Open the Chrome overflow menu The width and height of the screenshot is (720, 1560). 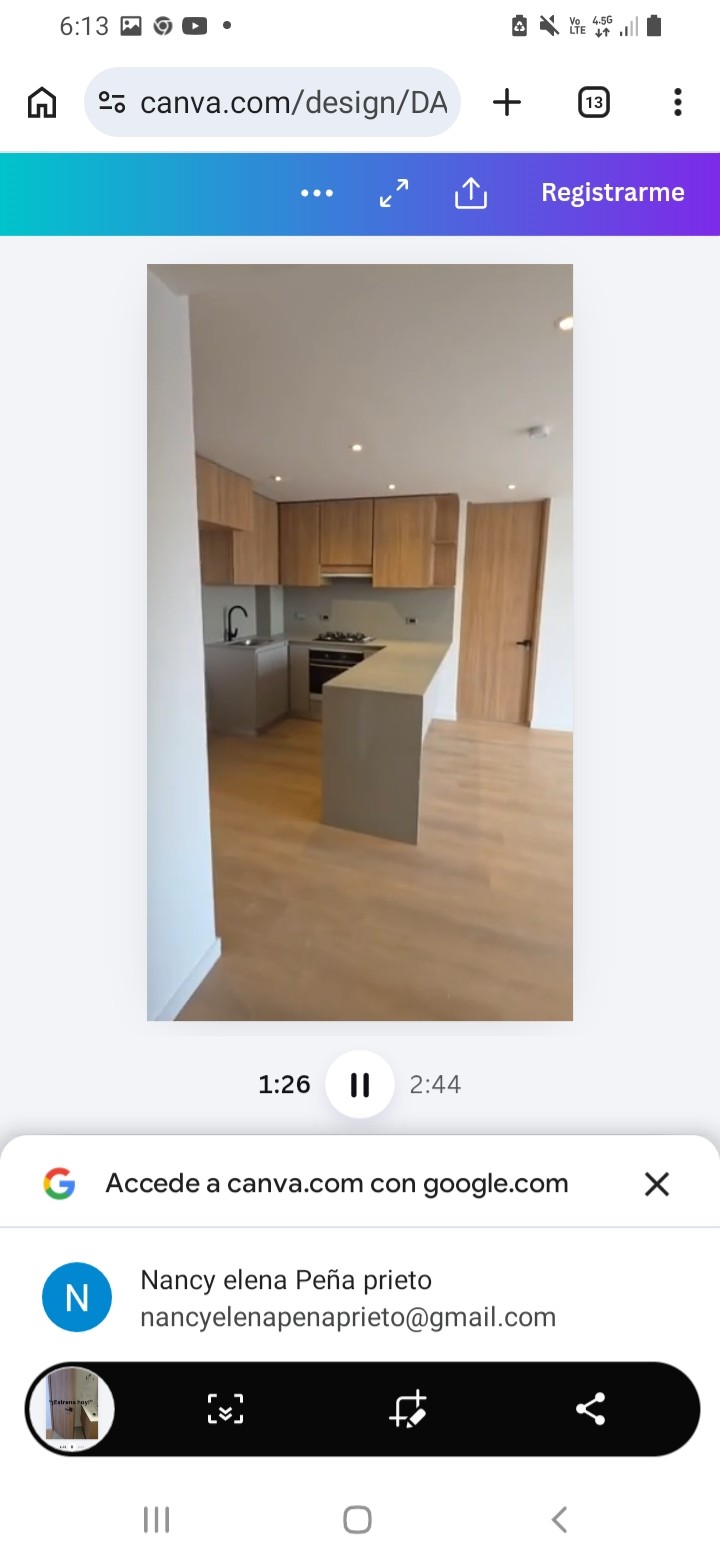[678, 102]
